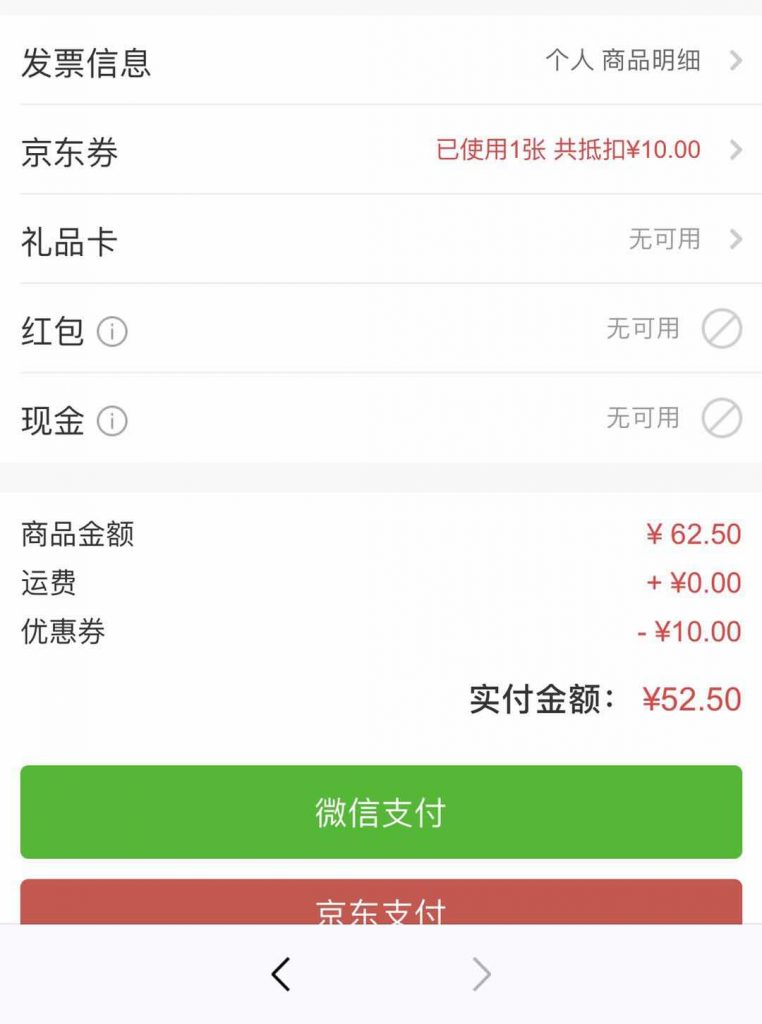Open the 发票信息 invoice row
This screenshot has height=1024, width=762.
coord(380,61)
